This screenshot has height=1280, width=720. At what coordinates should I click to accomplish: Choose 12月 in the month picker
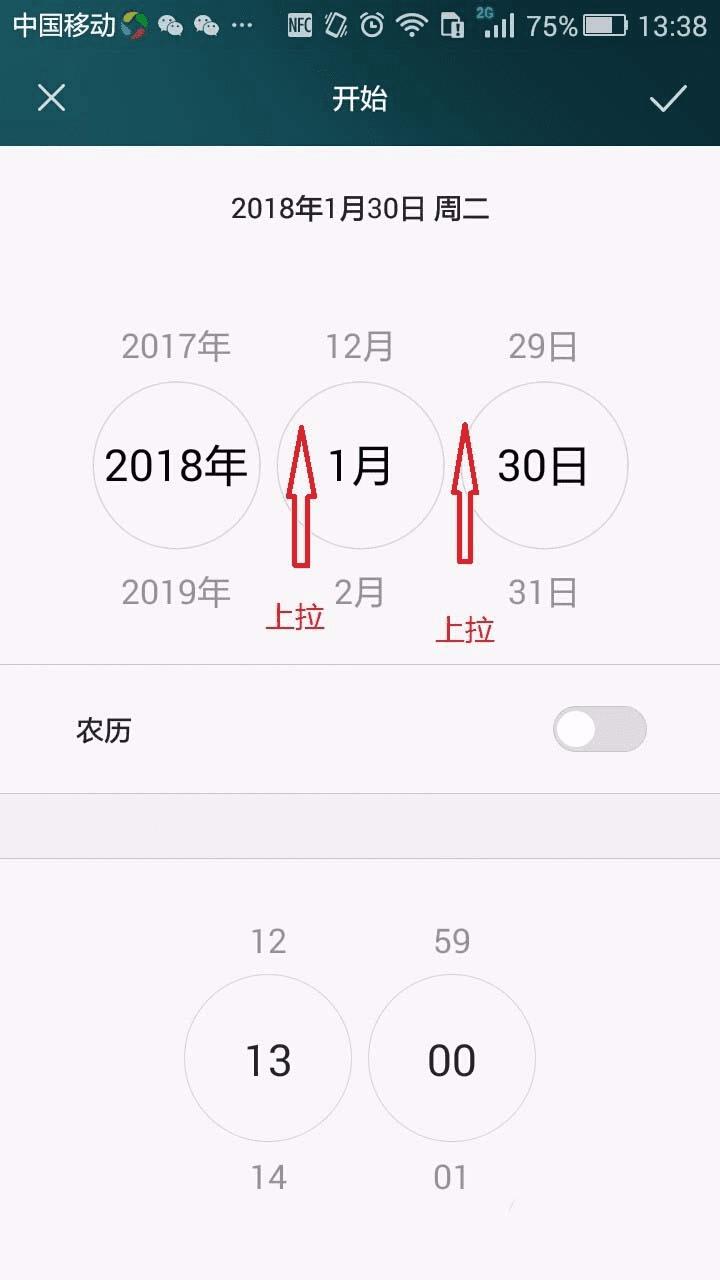pyautogui.click(x=360, y=347)
